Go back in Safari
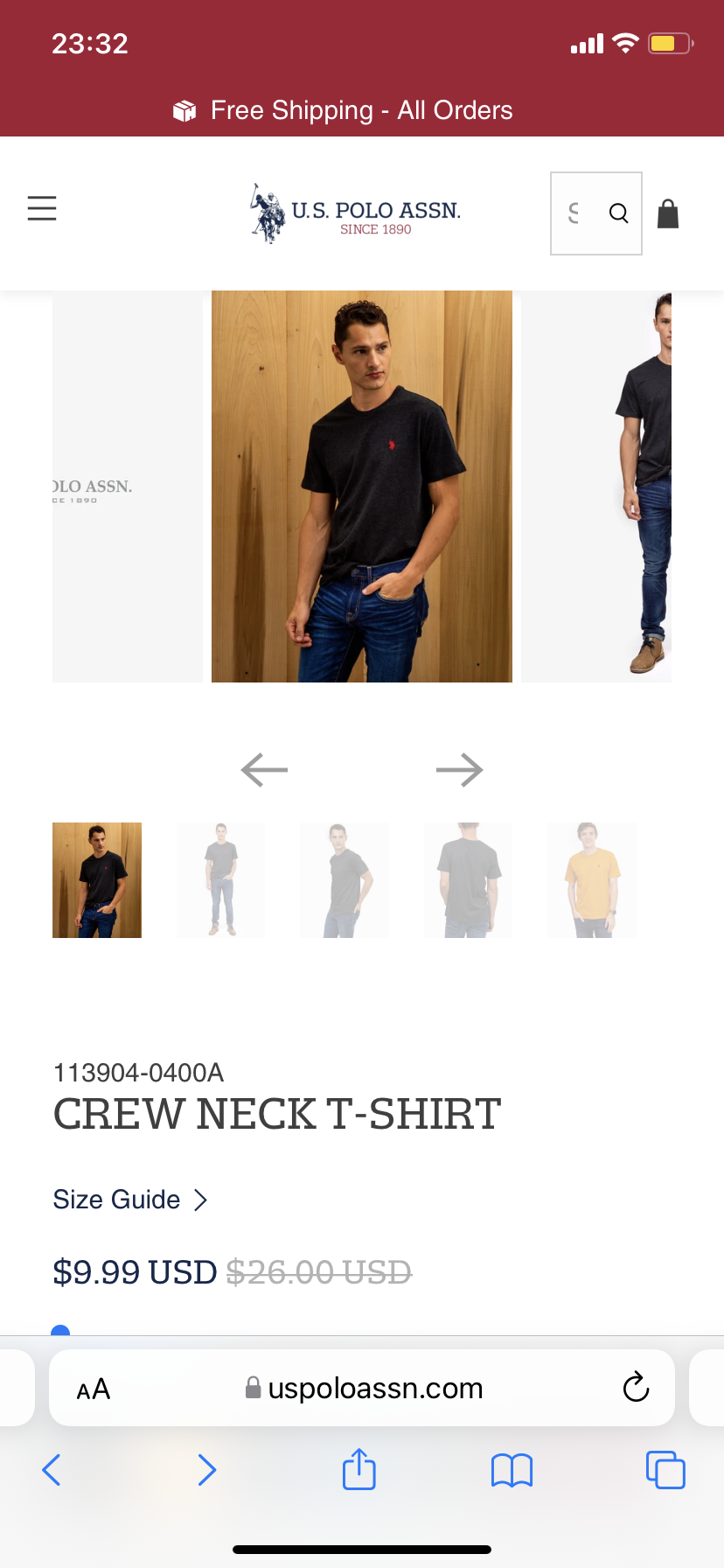 pyautogui.click(x=52, y=1470)
